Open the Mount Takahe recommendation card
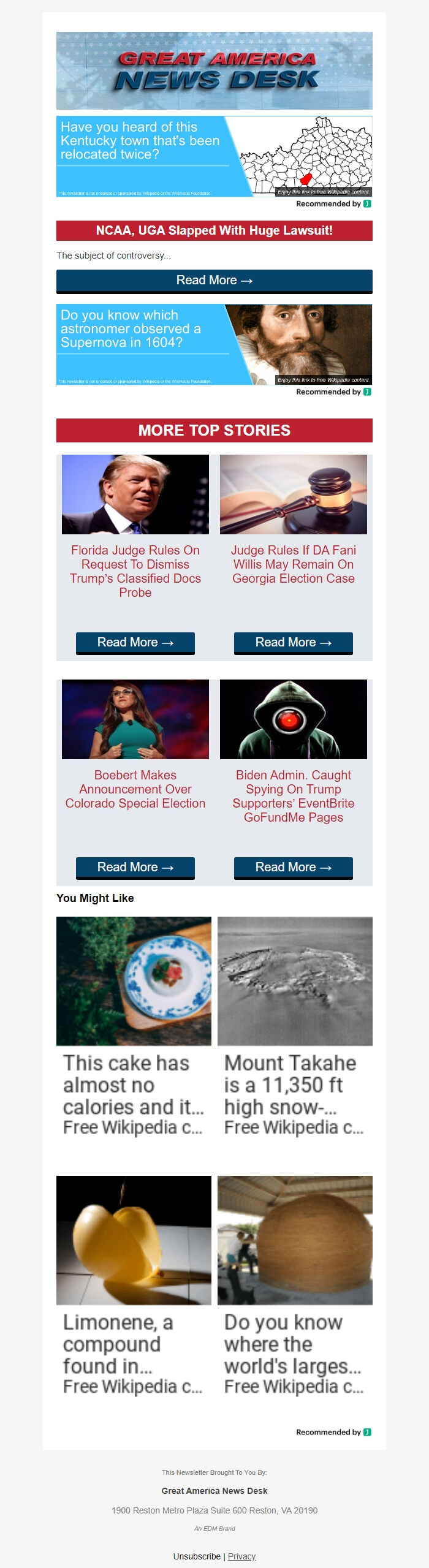Screen dimensions: 429x1568 pos(295,1027)
